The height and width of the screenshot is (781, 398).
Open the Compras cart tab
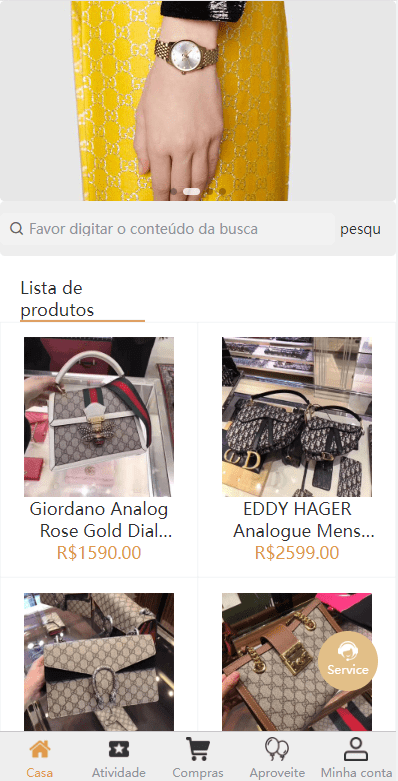(x=198, y=757)
